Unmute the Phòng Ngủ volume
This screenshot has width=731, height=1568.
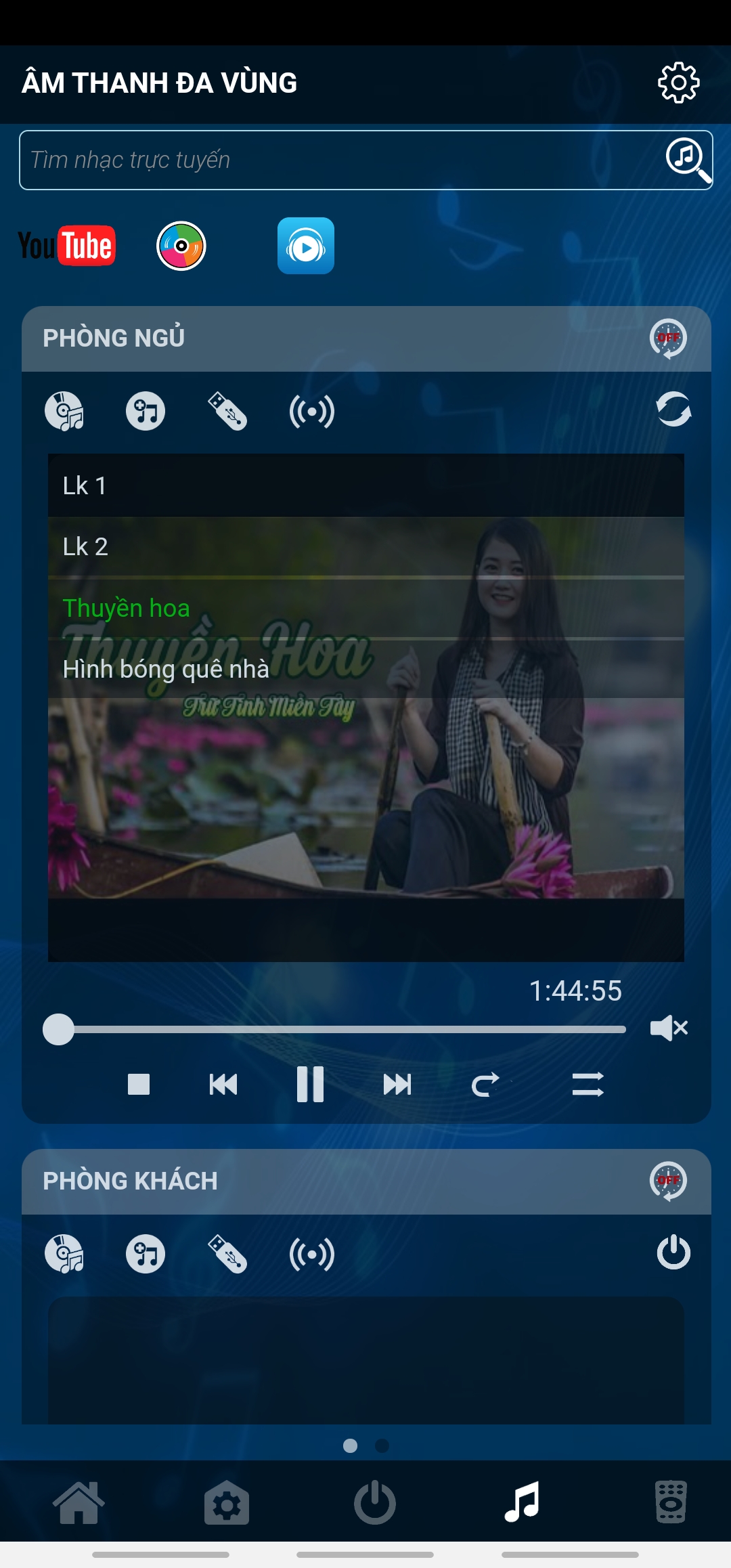point(669,1028)
